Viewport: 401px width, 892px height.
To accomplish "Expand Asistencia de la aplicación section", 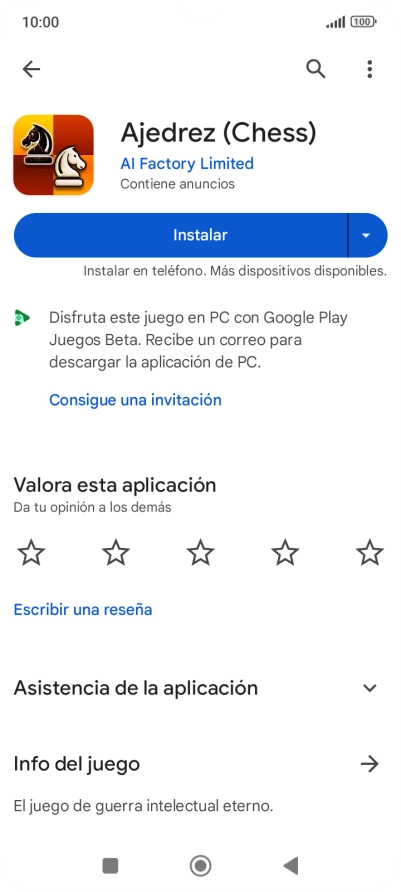I will coord(200,688).
